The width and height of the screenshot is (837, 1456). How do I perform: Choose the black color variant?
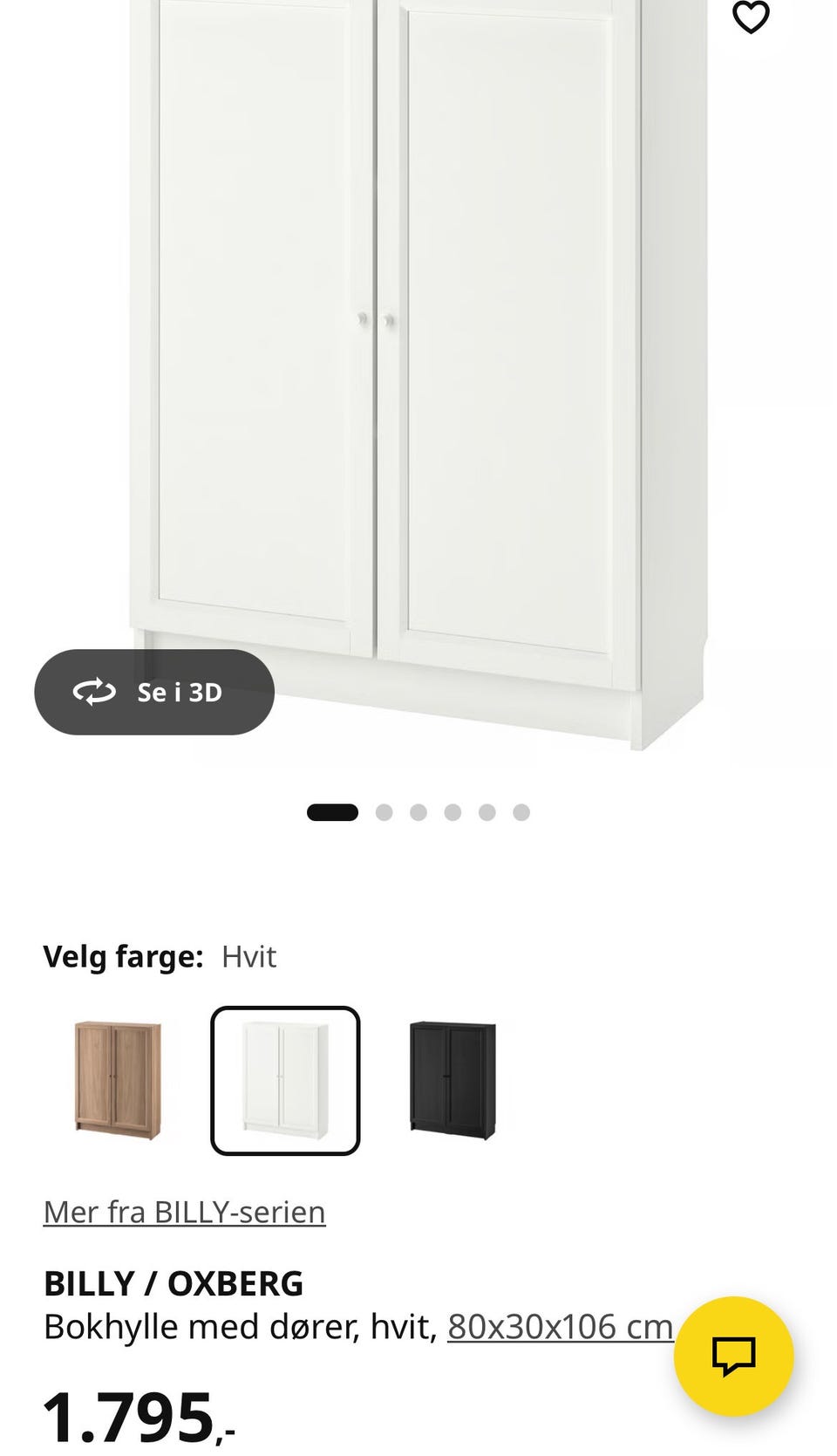tap(453, 1080)
